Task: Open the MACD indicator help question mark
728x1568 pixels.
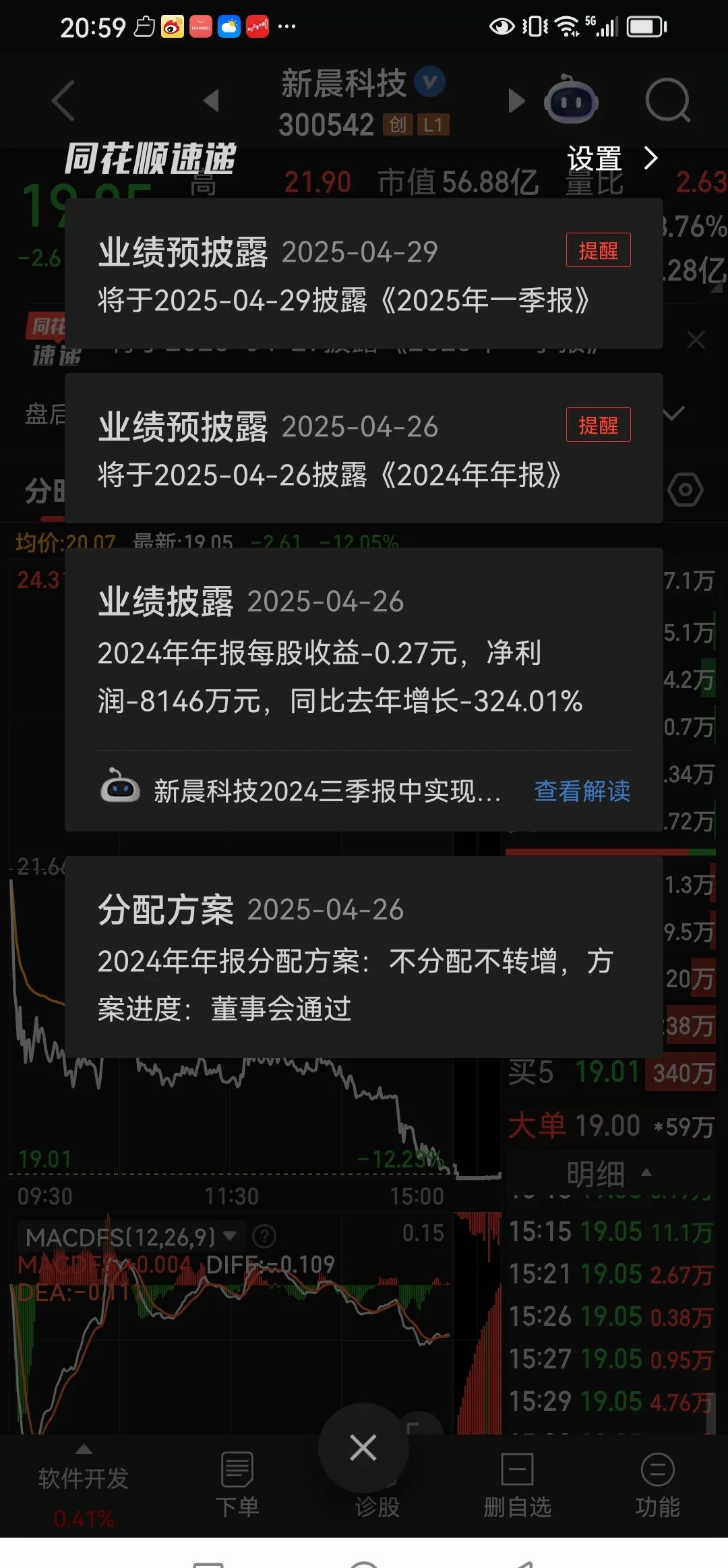Action: pos(263,1236)
